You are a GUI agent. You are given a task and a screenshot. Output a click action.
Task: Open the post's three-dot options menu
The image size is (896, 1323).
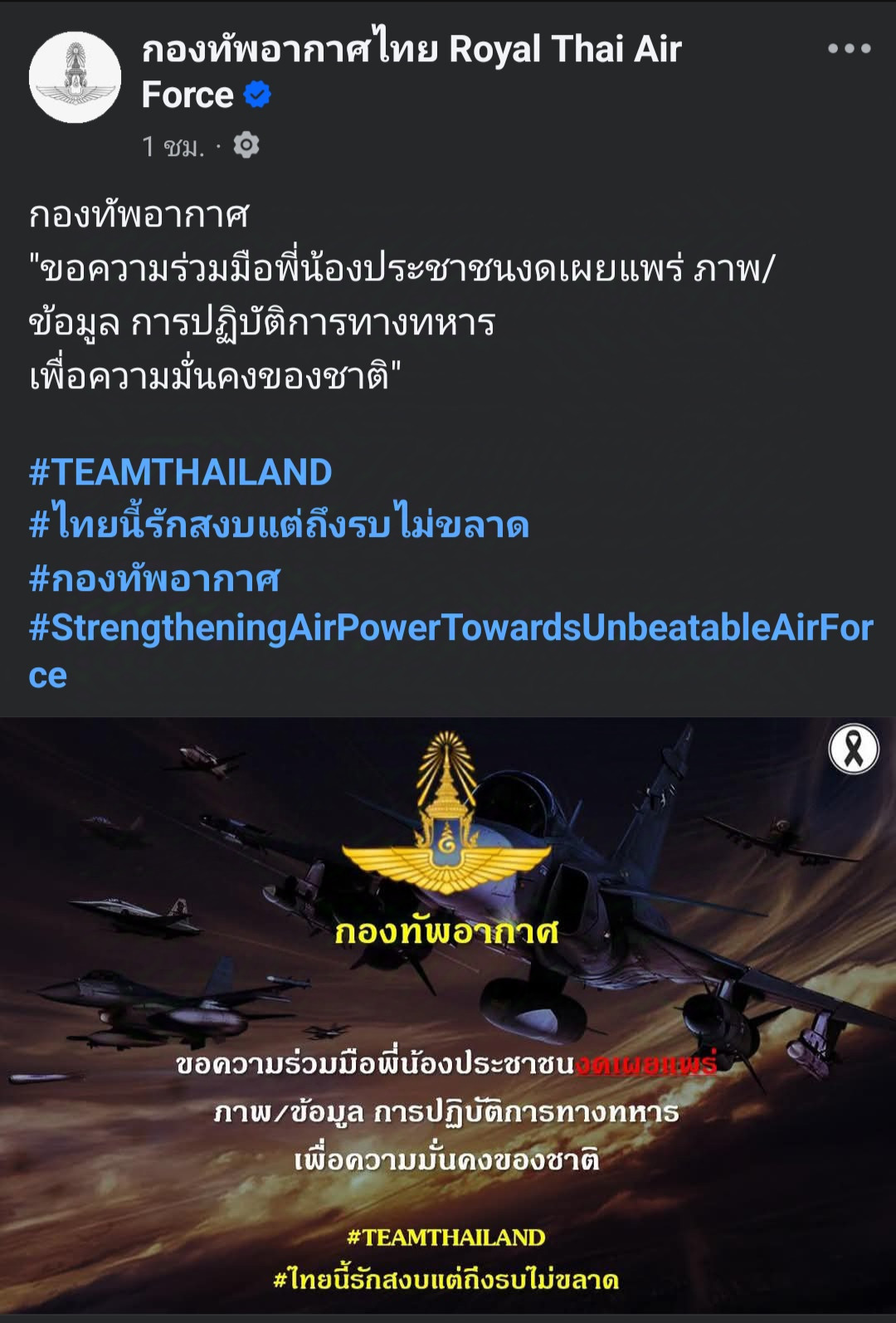tap(849, 49)
